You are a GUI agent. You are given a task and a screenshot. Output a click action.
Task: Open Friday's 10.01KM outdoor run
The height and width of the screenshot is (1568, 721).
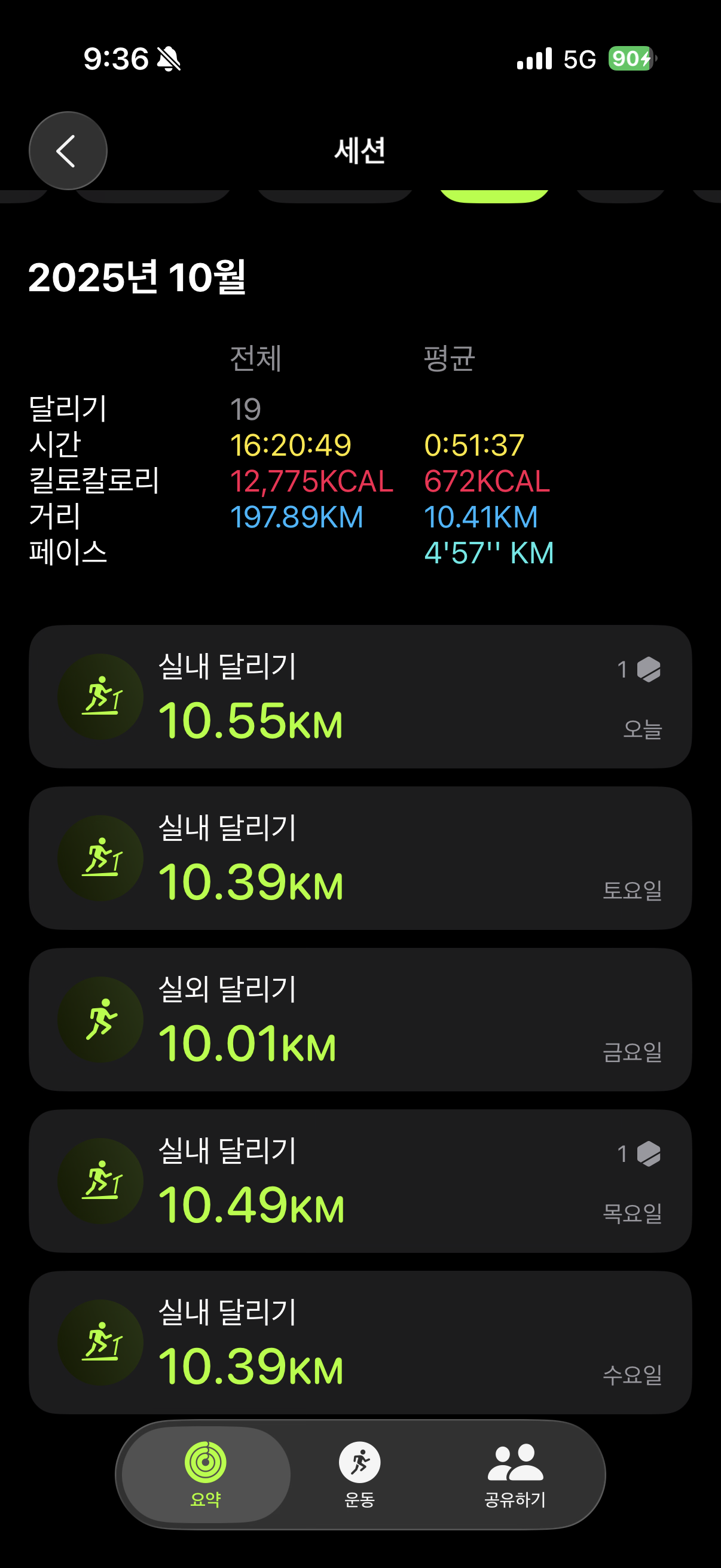tap(360, 1019)
